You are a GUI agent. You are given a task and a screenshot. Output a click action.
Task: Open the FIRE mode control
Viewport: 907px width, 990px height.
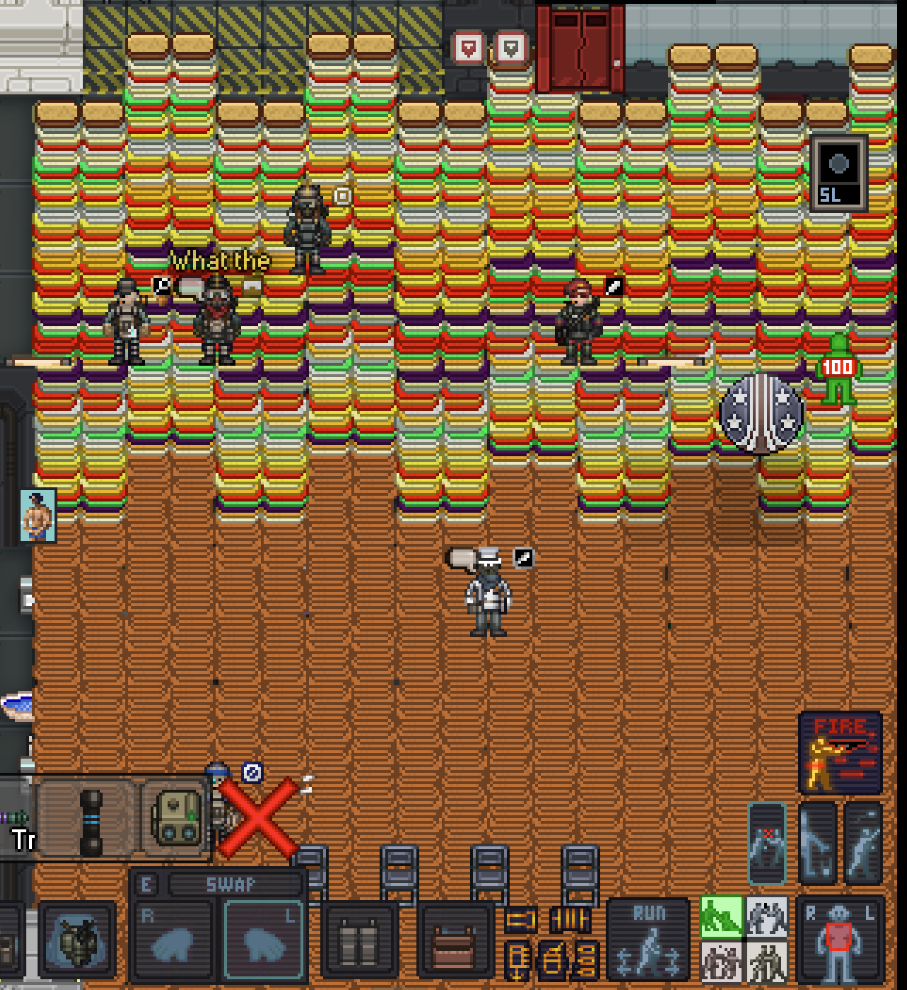tap(840, 752)
